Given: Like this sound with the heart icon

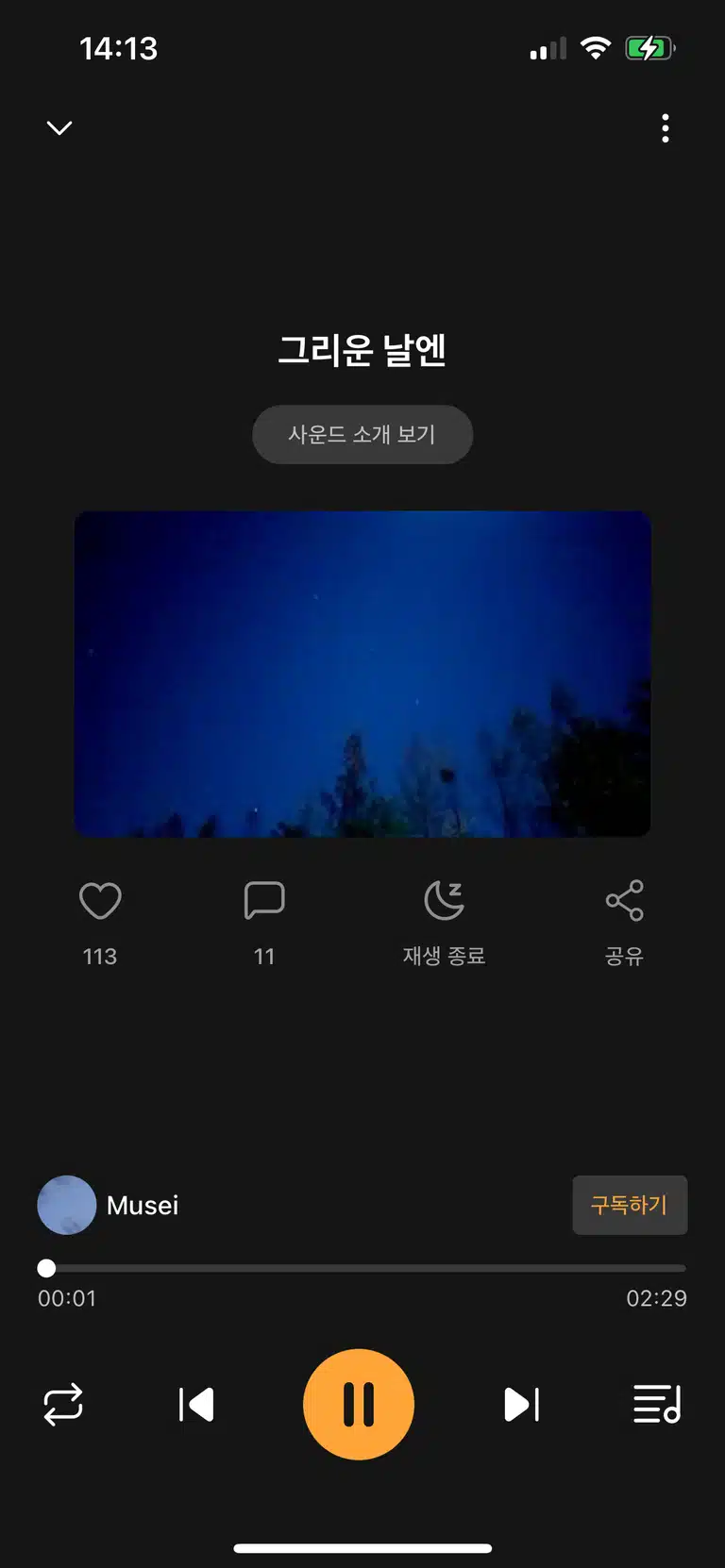Looking at the screenshot, I should pos(100,901).
